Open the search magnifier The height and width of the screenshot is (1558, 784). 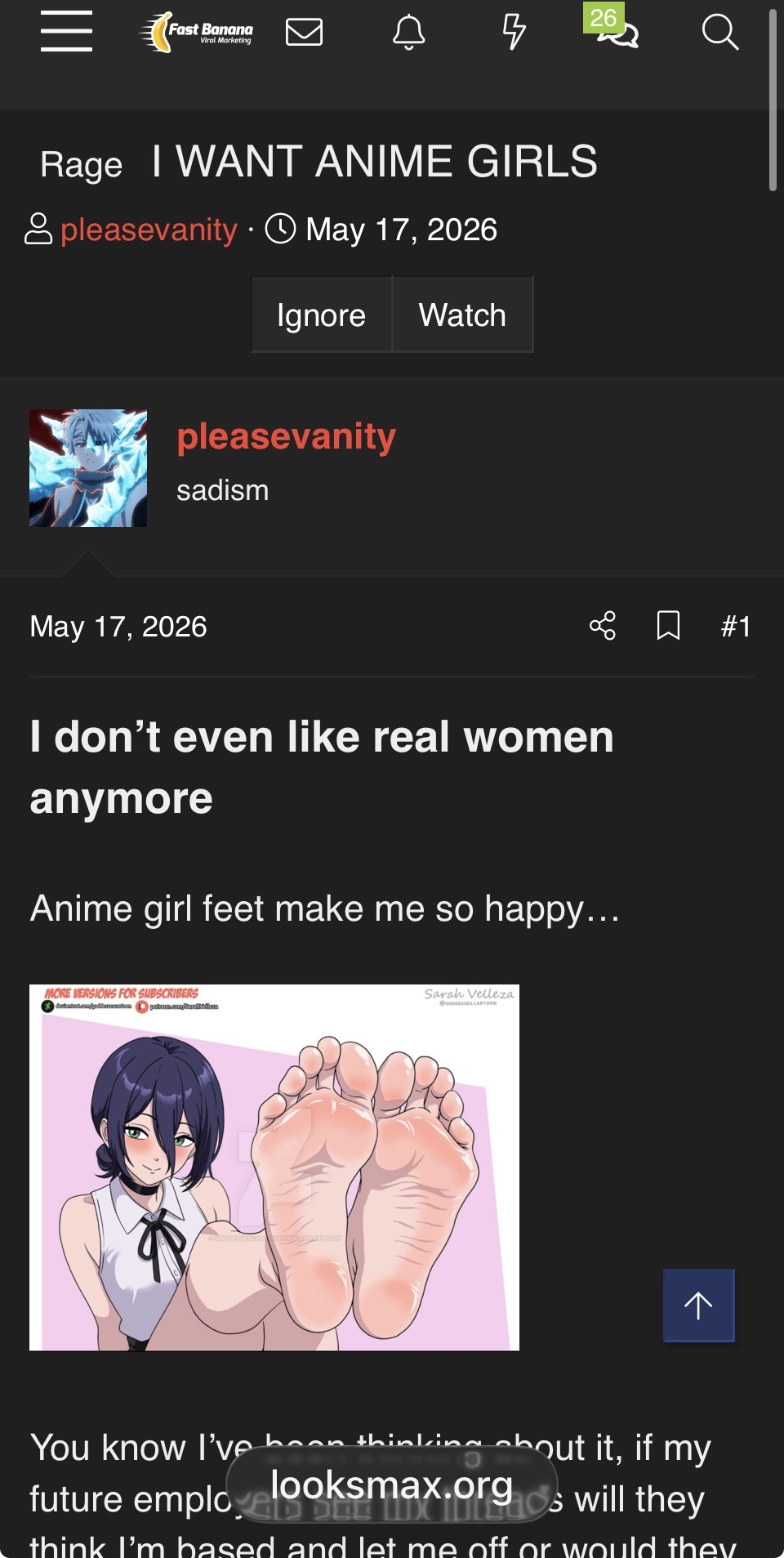click(720, 32)
